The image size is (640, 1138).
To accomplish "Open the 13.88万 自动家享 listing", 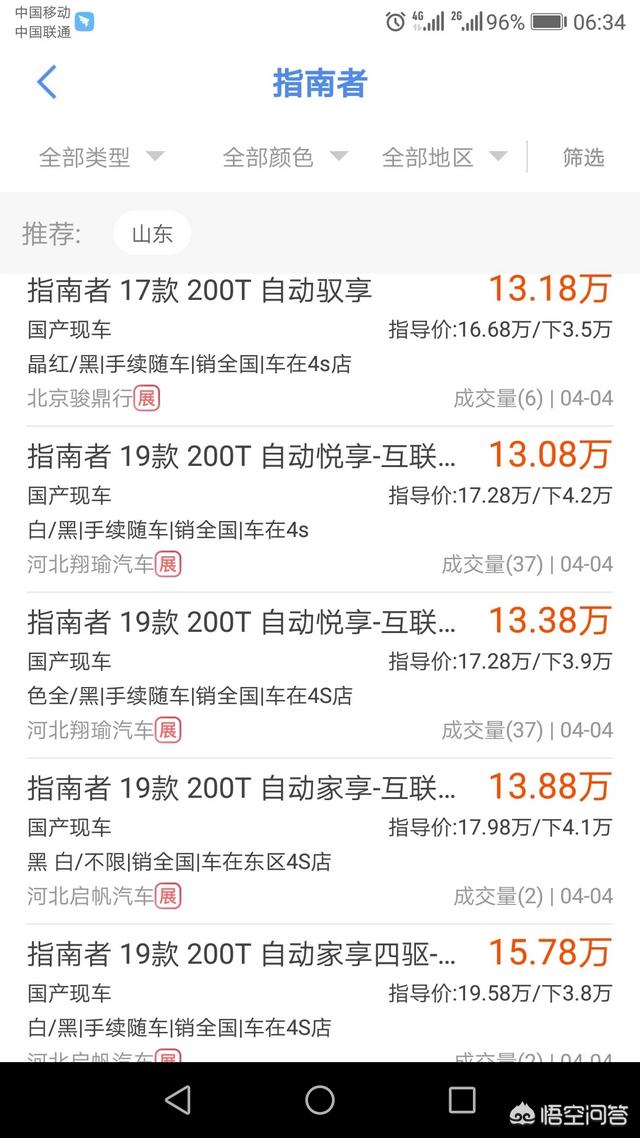I will pos(320,840).
